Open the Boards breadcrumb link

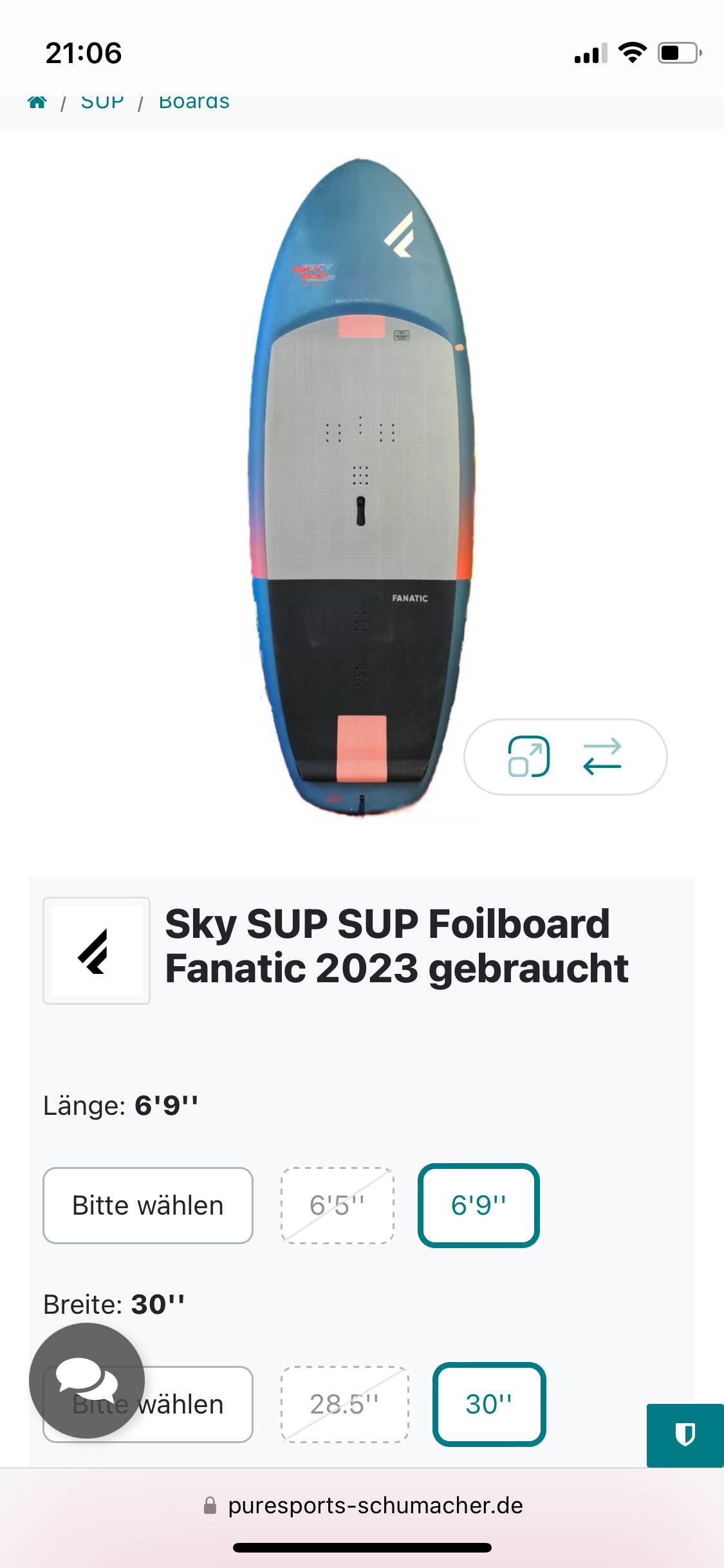point(194,102)
